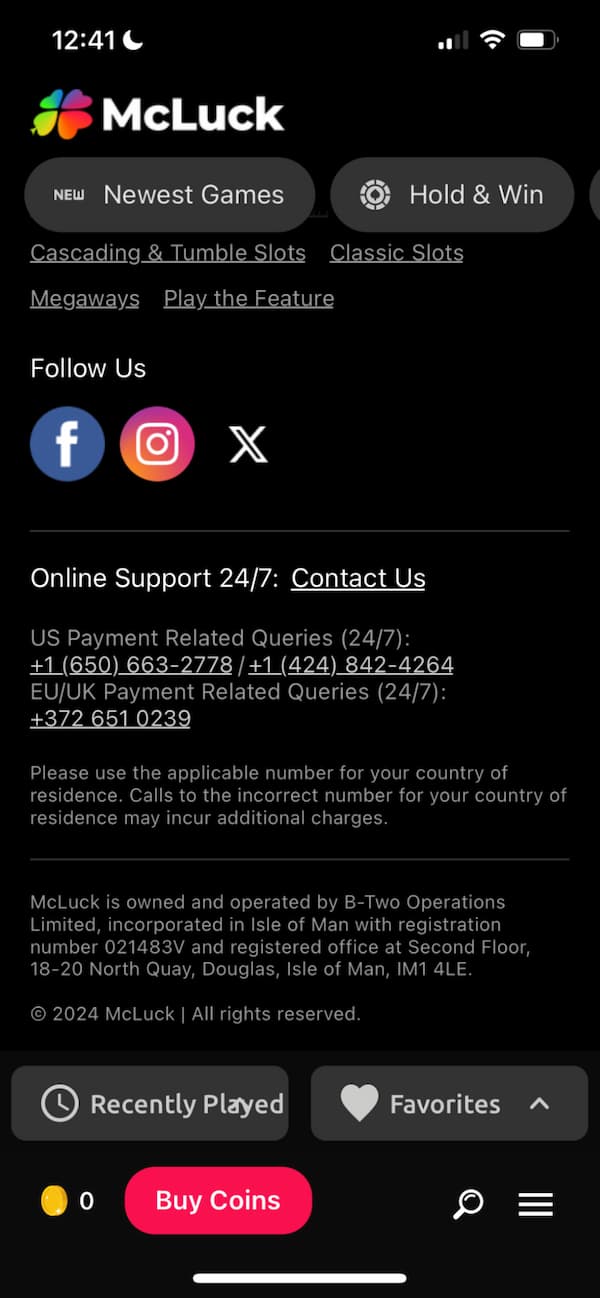
Task: Visit the McLuck Facebook page
Action: click(67, 444)
